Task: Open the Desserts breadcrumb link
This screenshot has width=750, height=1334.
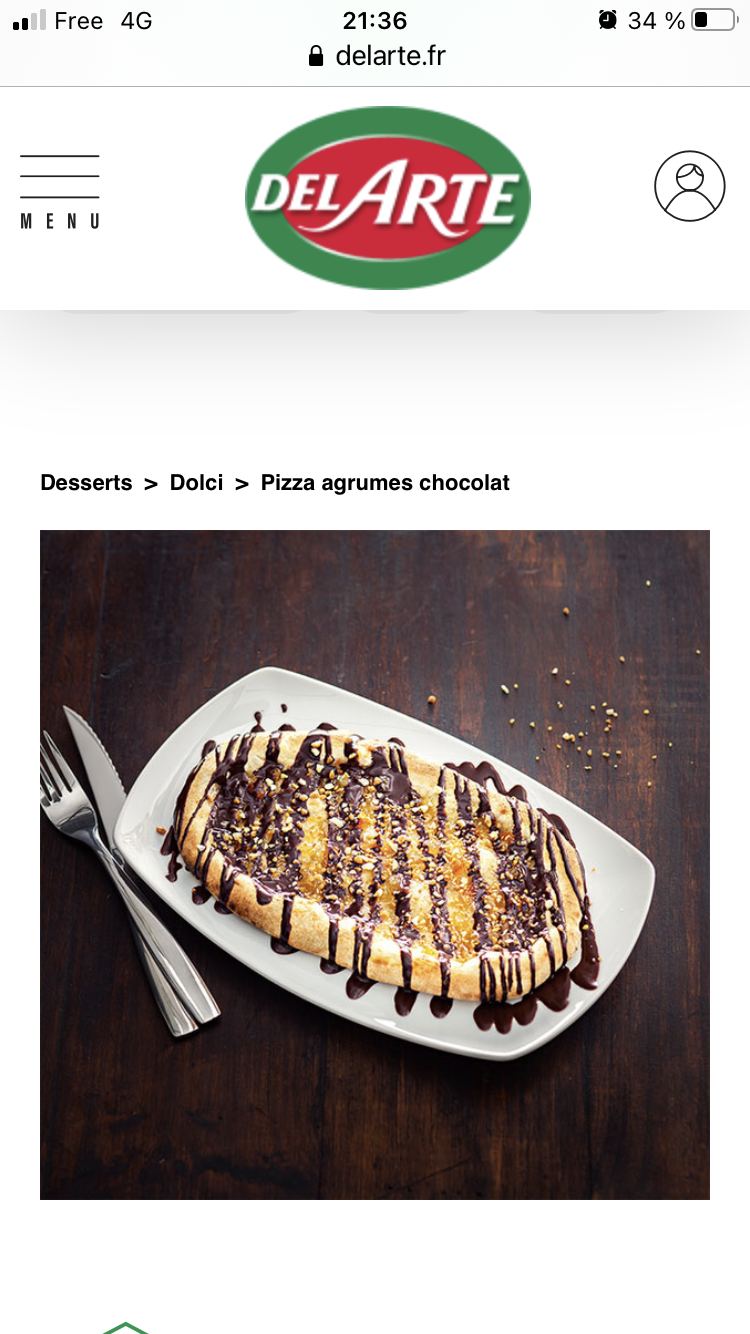Action: (86, 483)
